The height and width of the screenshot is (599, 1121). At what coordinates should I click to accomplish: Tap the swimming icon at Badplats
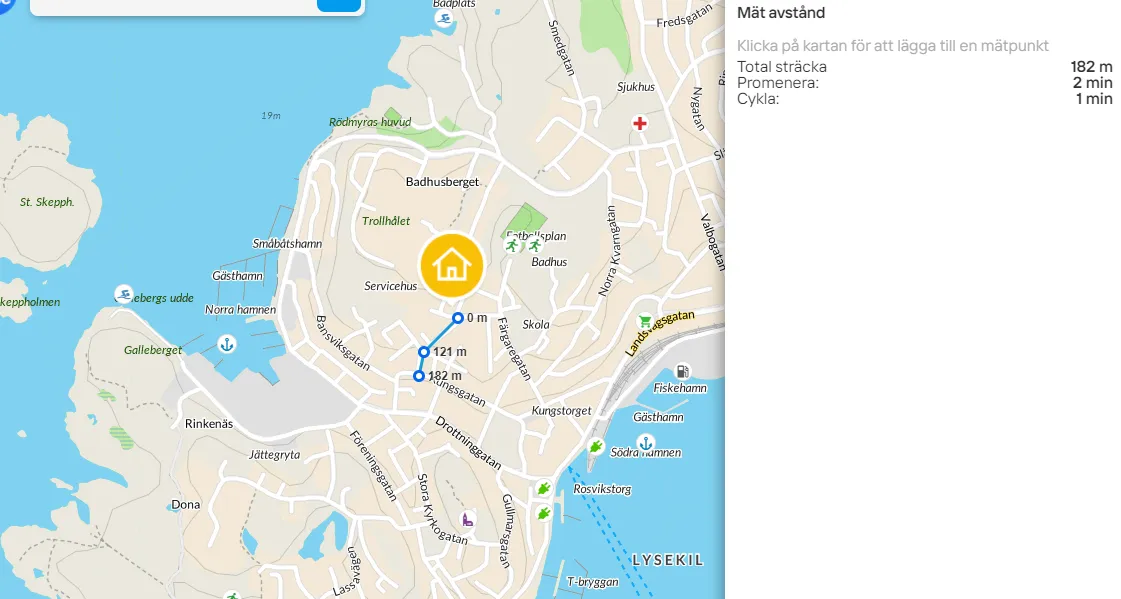click(x=443, y=17)
